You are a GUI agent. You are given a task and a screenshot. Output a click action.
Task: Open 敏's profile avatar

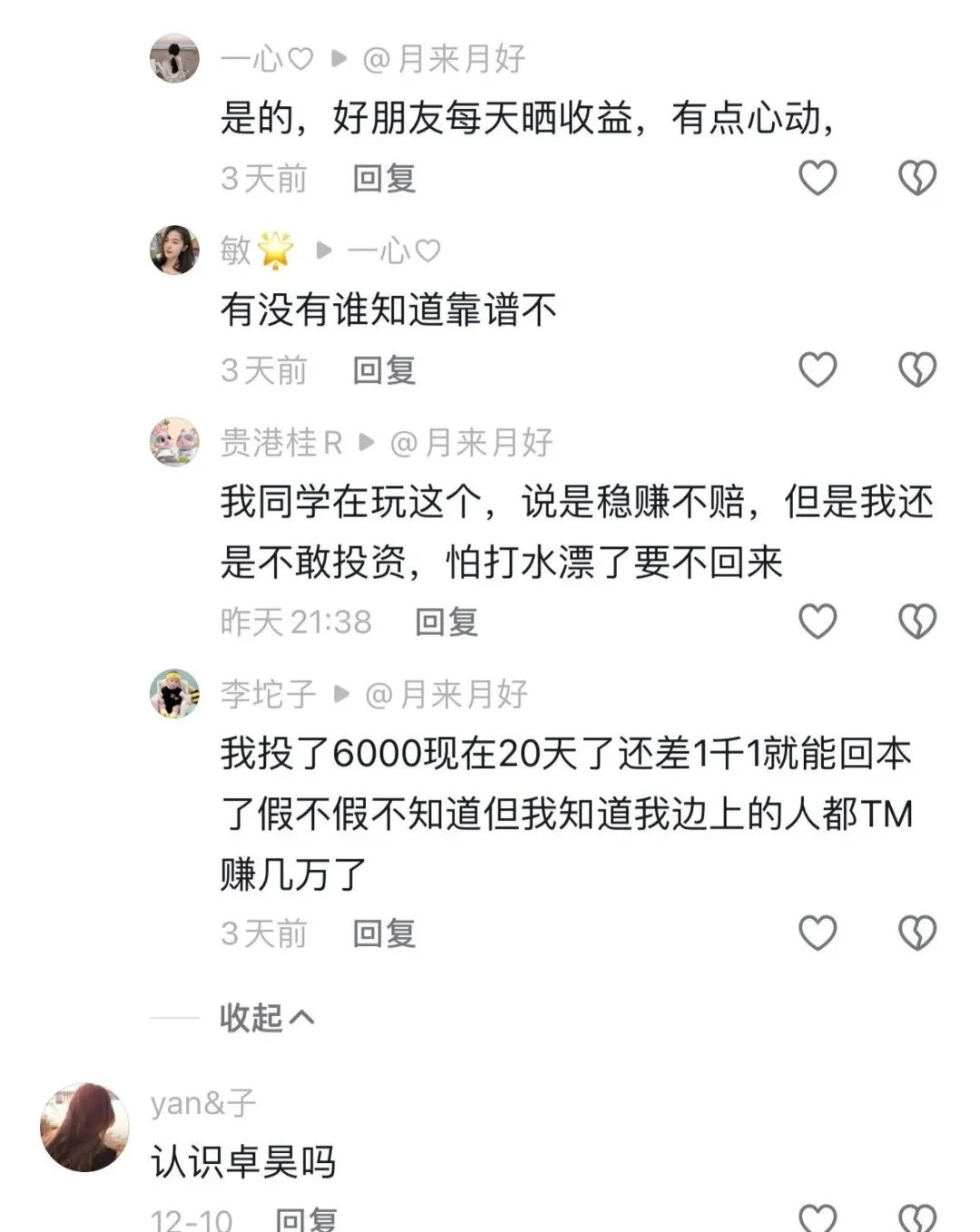(174, 249)
